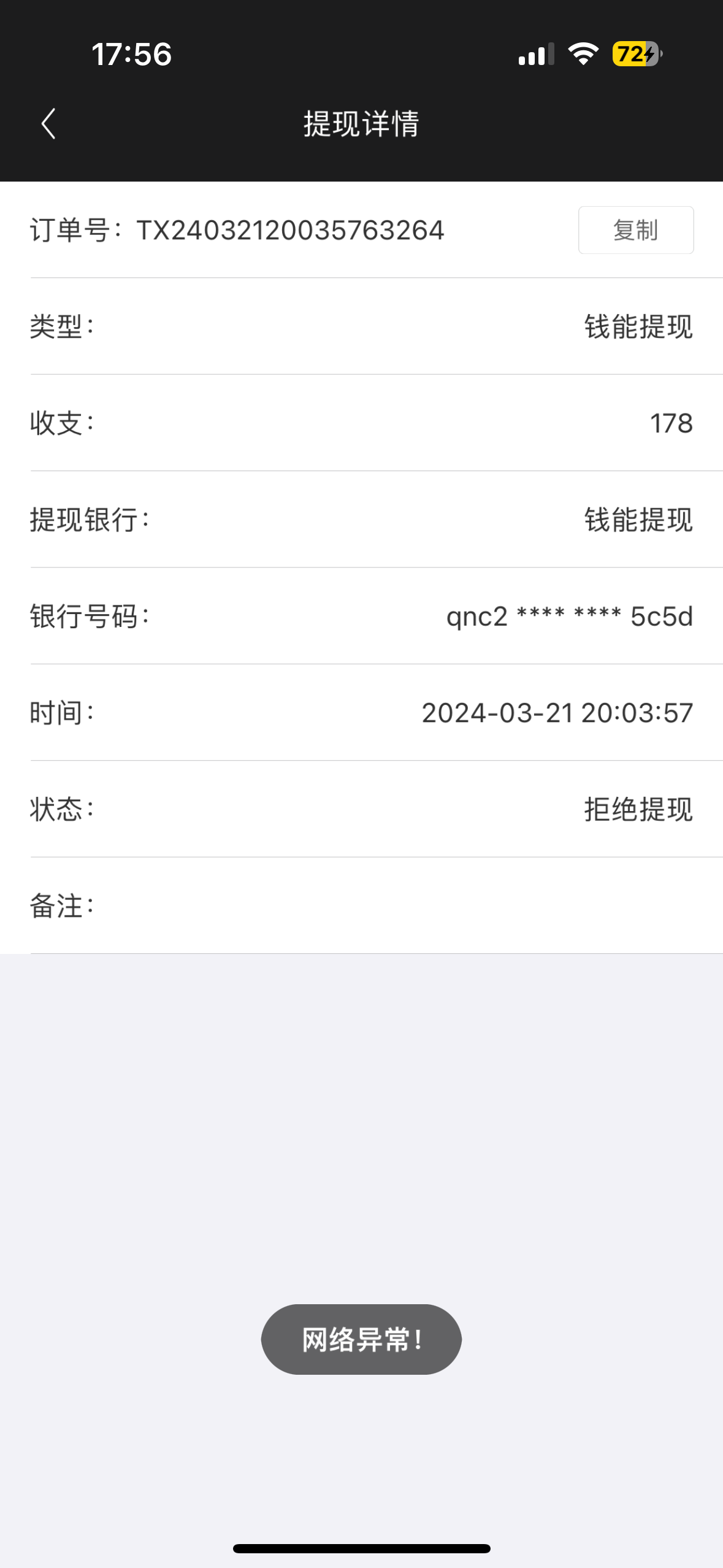Image resolution: width=723 pixels, height=1568 pixels.
Task: Tap the masked bank number qnc2 **** 5c5d
Action: (570, 618)
